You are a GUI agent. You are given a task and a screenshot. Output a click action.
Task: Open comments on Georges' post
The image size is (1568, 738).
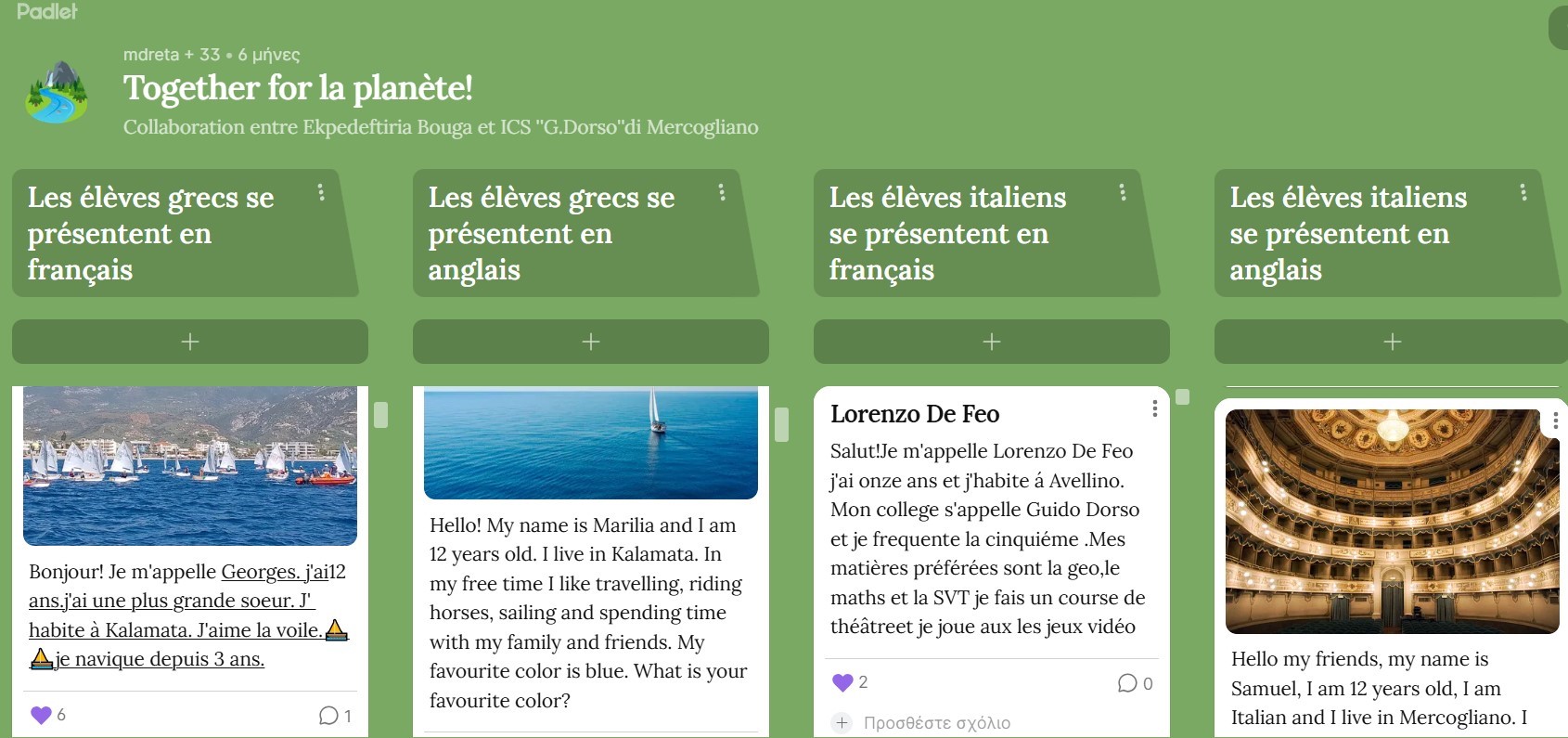point(328,715)
